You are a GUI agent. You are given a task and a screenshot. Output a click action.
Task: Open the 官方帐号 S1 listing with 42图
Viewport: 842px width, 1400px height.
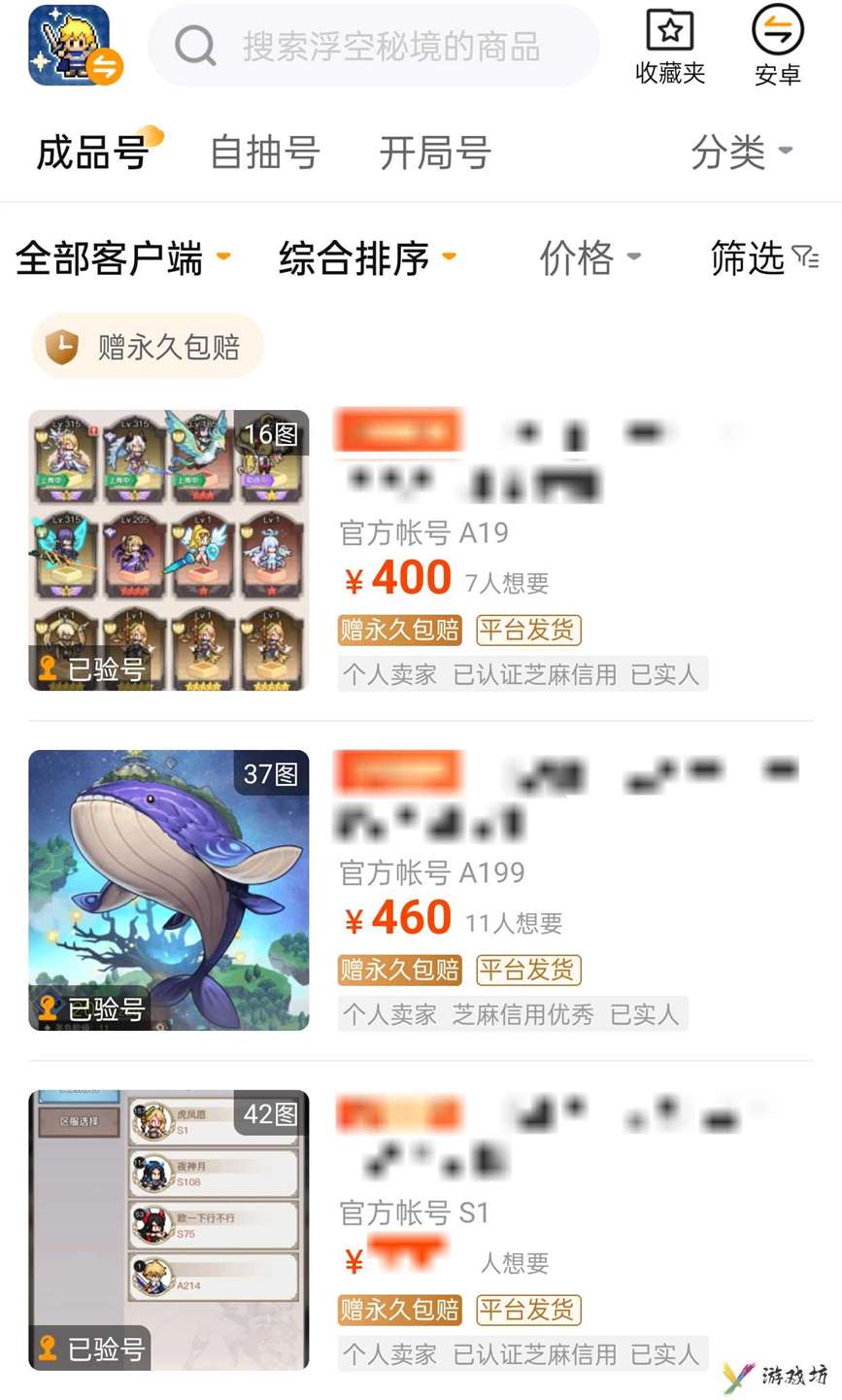pos(421,1231)
